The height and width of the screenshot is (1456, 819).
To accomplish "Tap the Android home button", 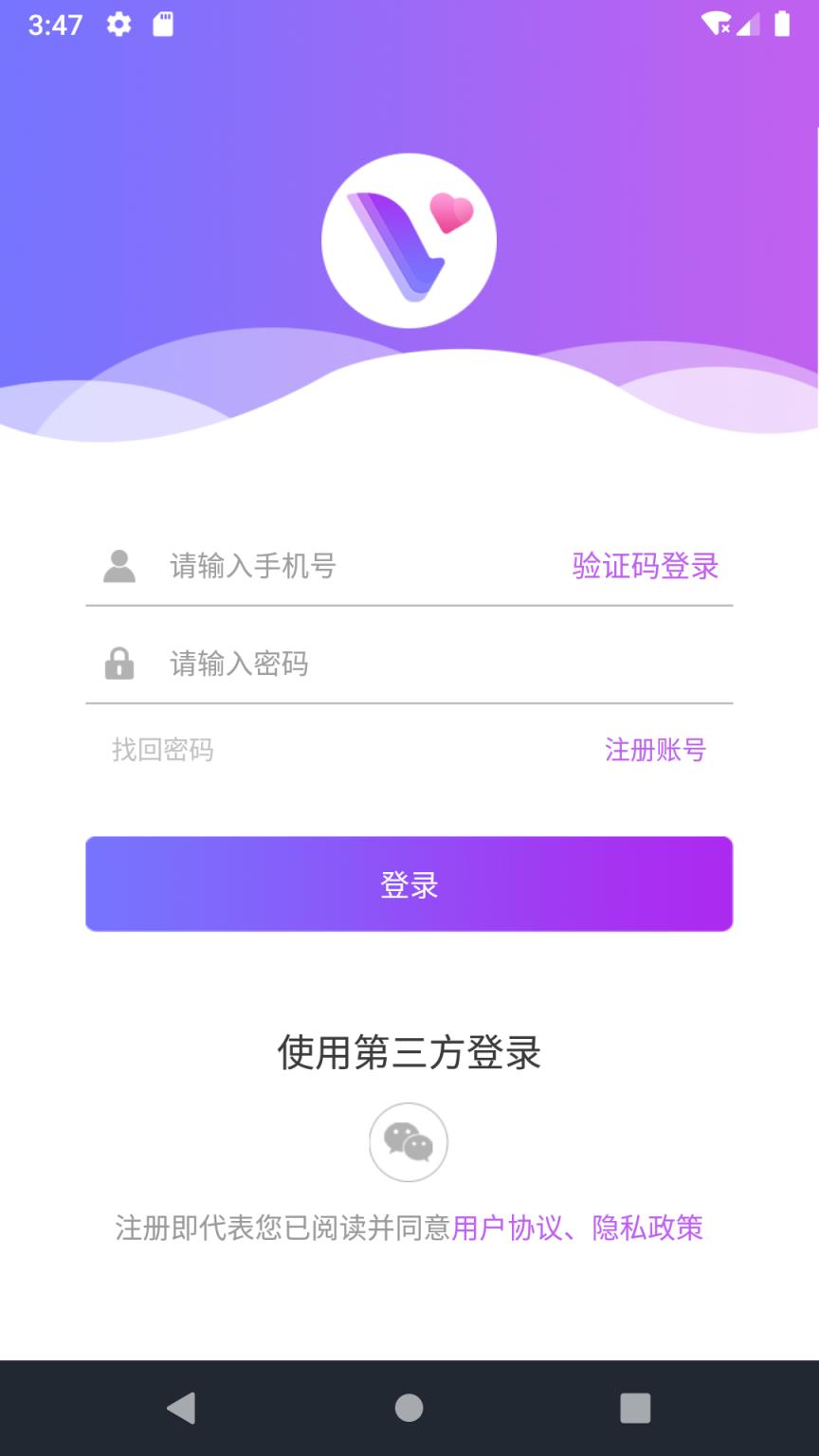I will (x=409, y=1408).
